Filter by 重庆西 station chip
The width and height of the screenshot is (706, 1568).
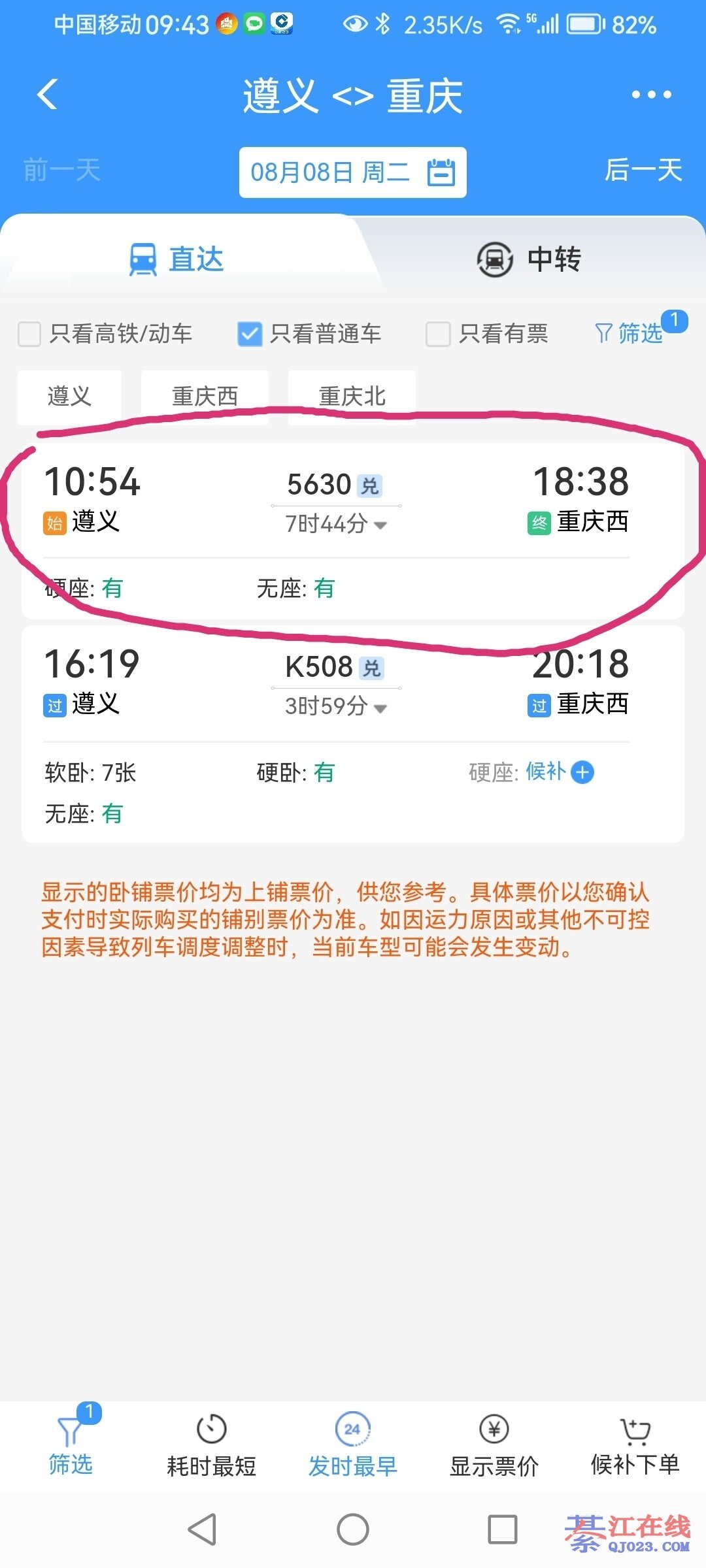[205, 397]
